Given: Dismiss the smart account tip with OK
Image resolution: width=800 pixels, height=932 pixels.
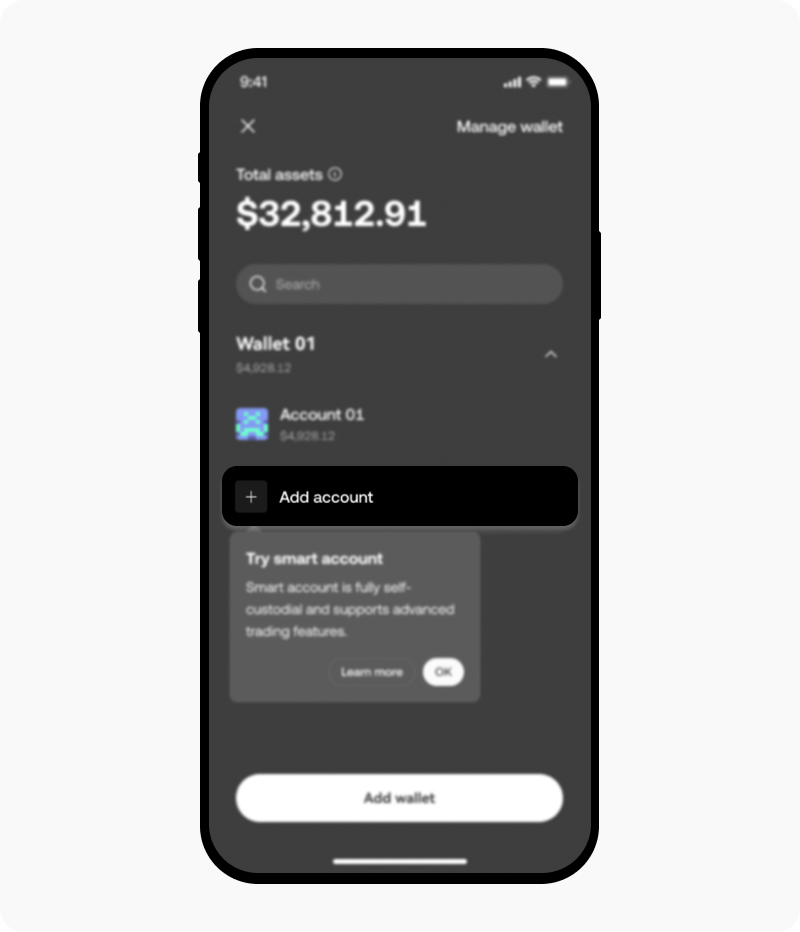Looking at the screenshot, I should (443, 672).
